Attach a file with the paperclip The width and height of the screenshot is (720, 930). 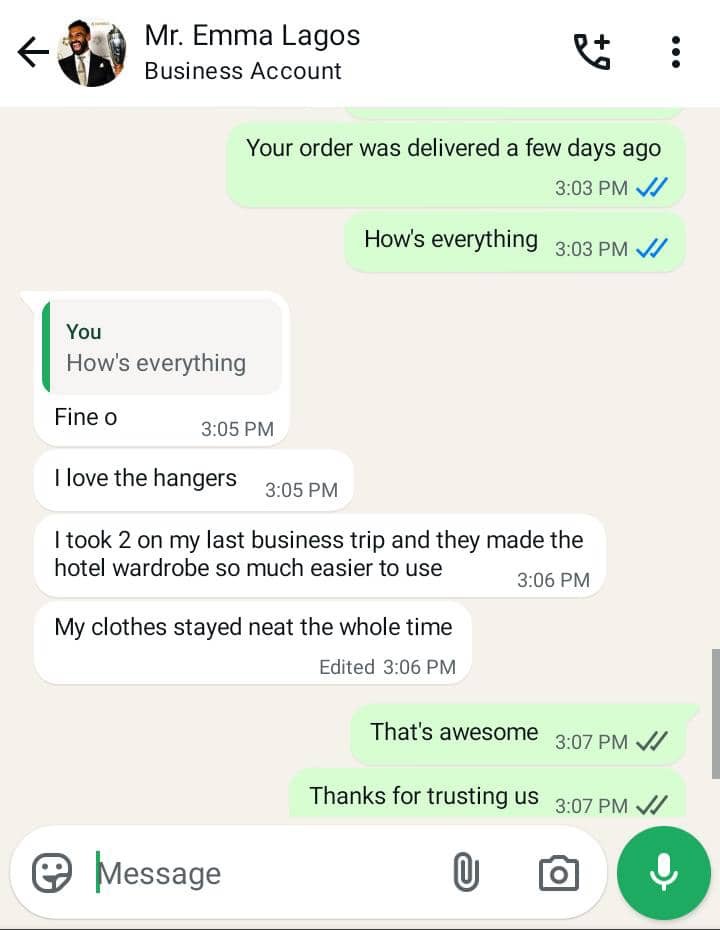pyautogui.click(x=466, y=873)
